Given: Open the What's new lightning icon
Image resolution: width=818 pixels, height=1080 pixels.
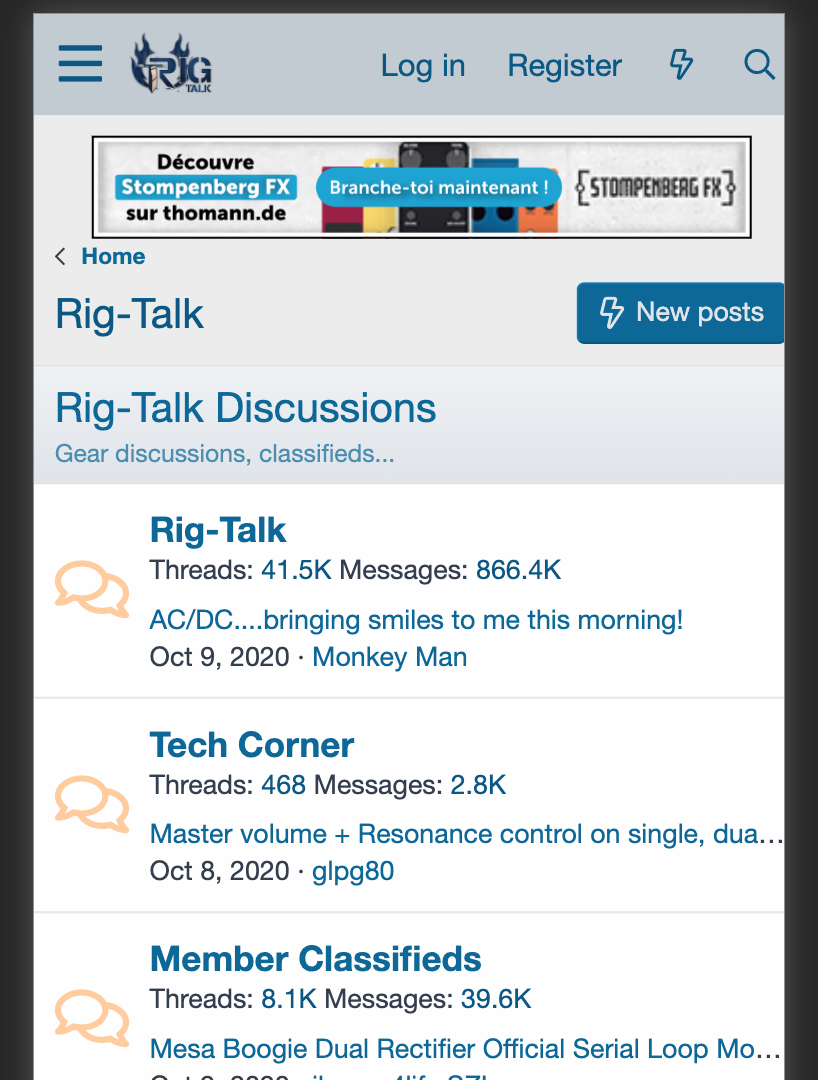Looking at the screenshot, I should pyautogui.click(x=681, y=65).
